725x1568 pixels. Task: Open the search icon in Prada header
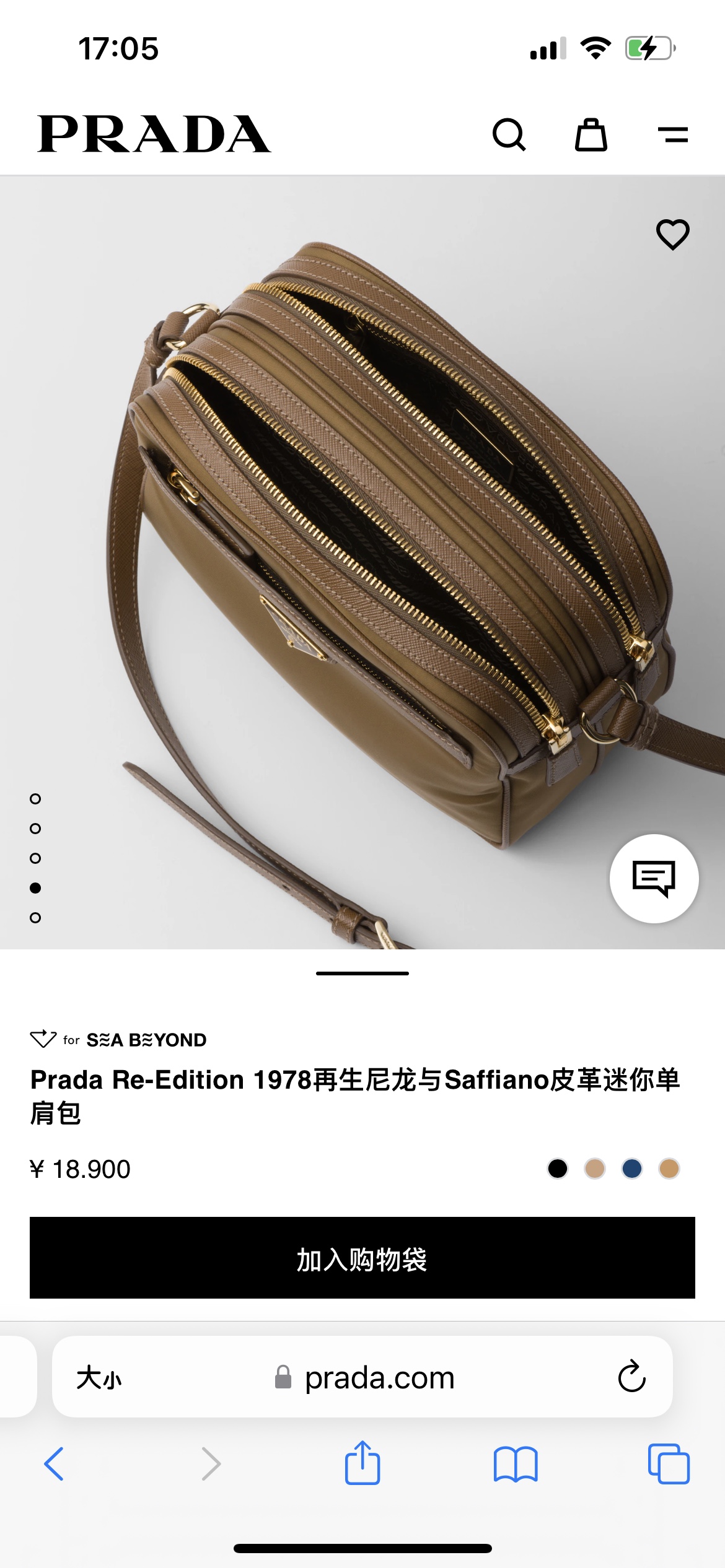click(x=509, y=134)
